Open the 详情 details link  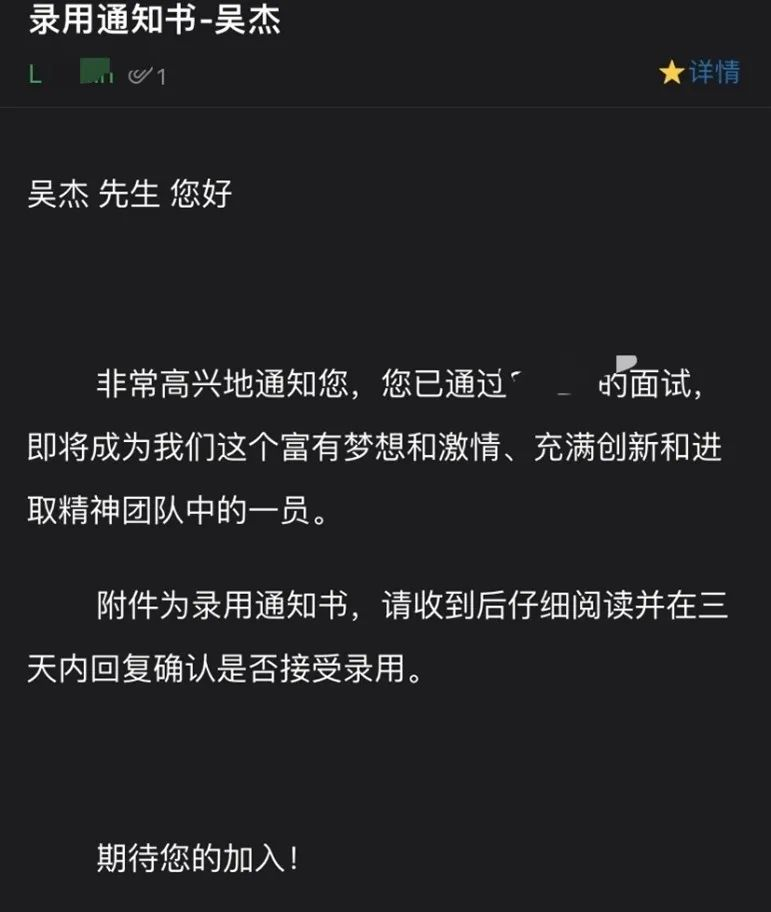click(714, 73)
